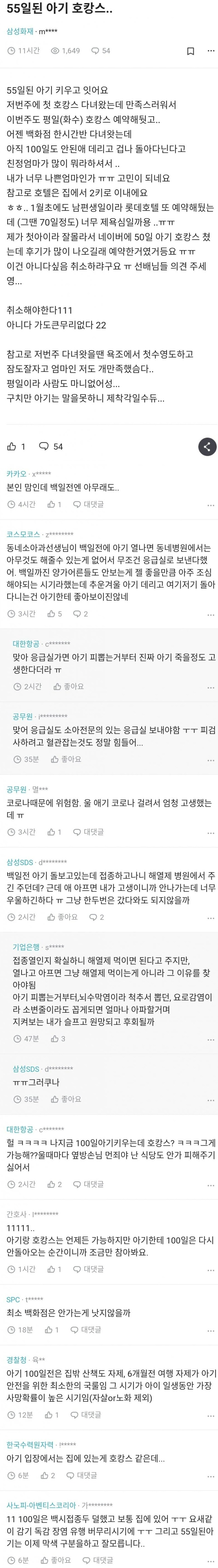The width and height of the screenshot is (218, 1568).
Task: Open the post's 54 comments
Action: coord(51,446)
